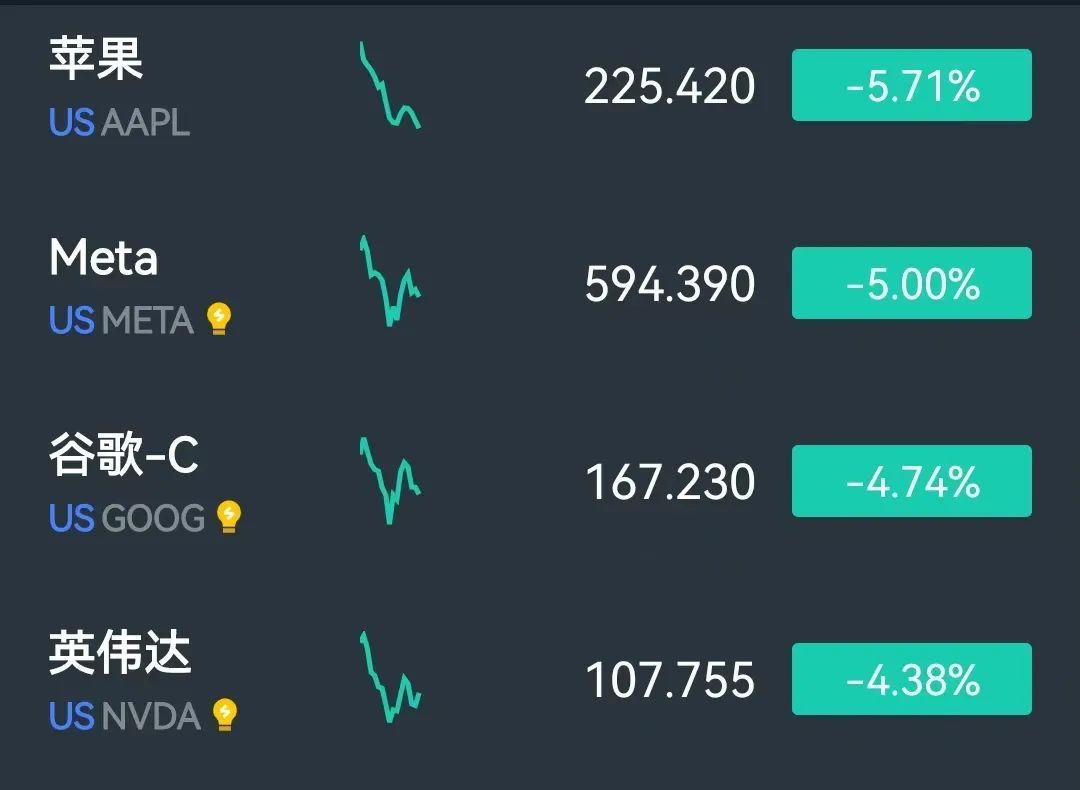Tap the lightbulb icon next to NVDA
The width and height of the screenshot is (1080, 790).
click(225, 715)
